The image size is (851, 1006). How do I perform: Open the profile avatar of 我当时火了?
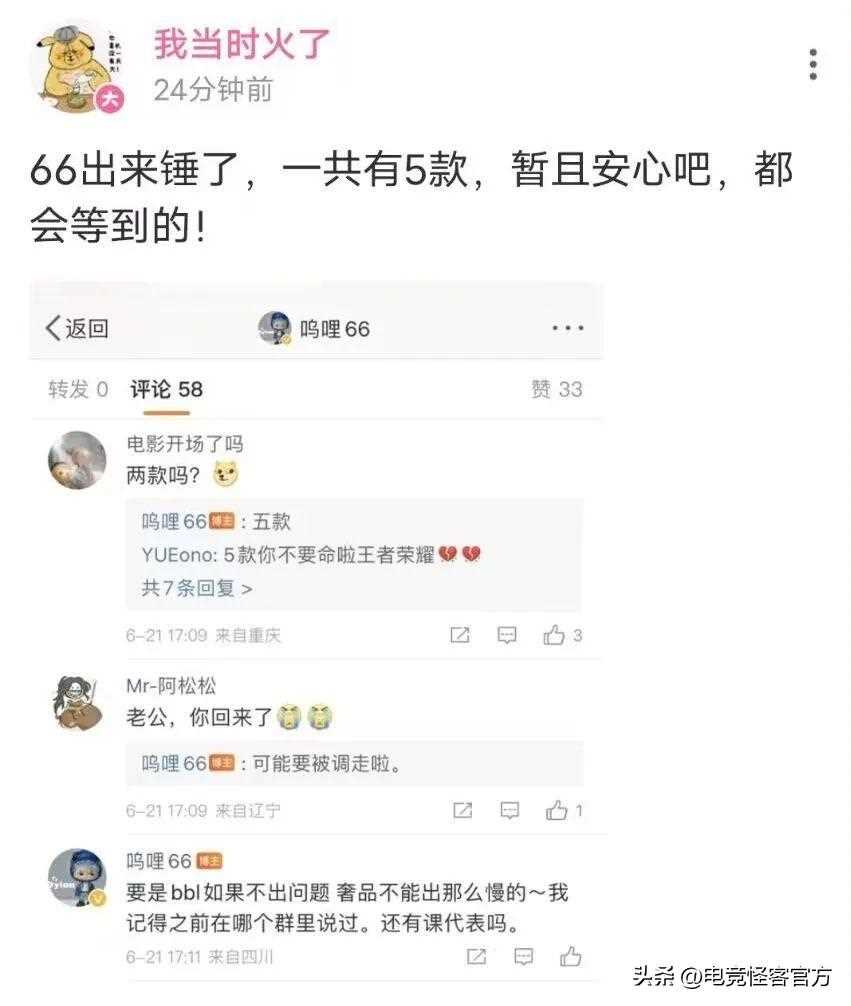click(79, 65)
